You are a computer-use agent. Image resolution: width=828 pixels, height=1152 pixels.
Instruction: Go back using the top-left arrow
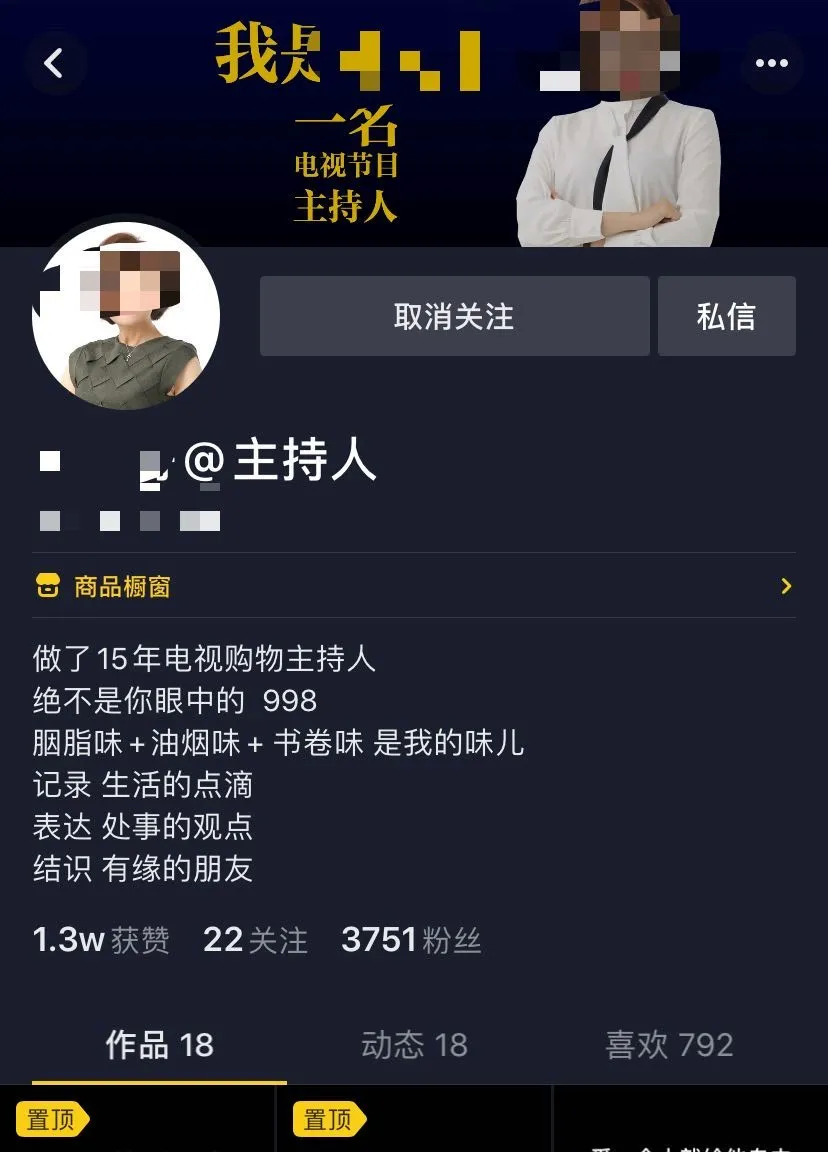point(53,64)
